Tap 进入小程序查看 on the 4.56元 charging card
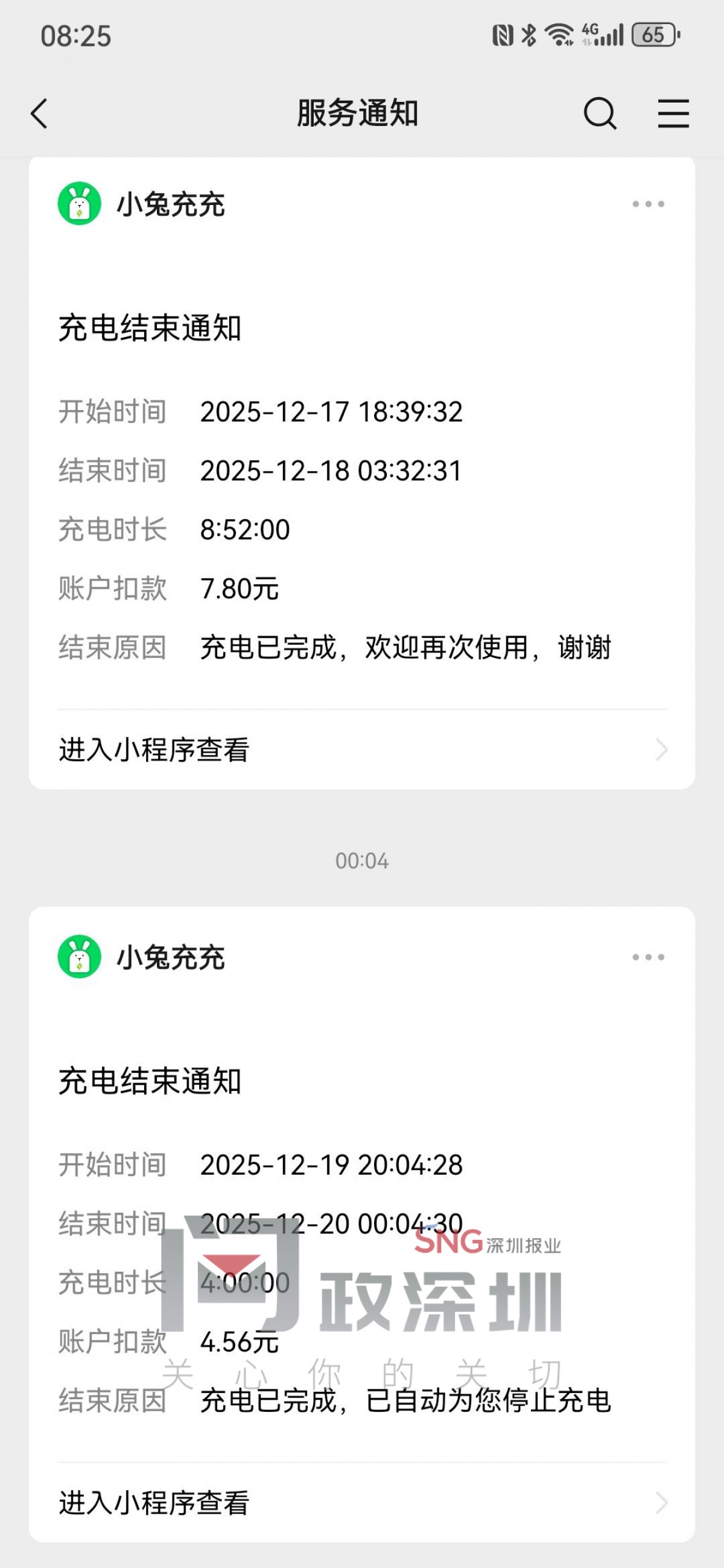The image size is (724, 1568). [x=361, y=1502]
